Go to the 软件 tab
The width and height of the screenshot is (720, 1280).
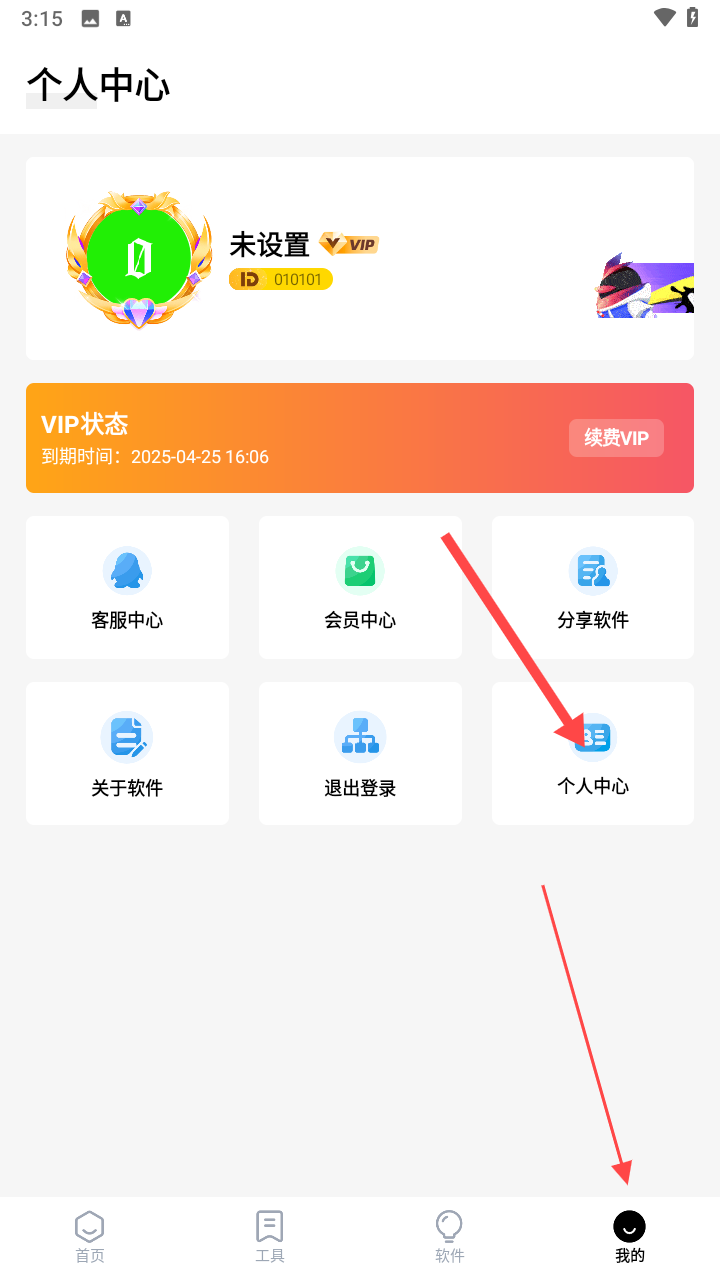click(x=449, y=1236)
